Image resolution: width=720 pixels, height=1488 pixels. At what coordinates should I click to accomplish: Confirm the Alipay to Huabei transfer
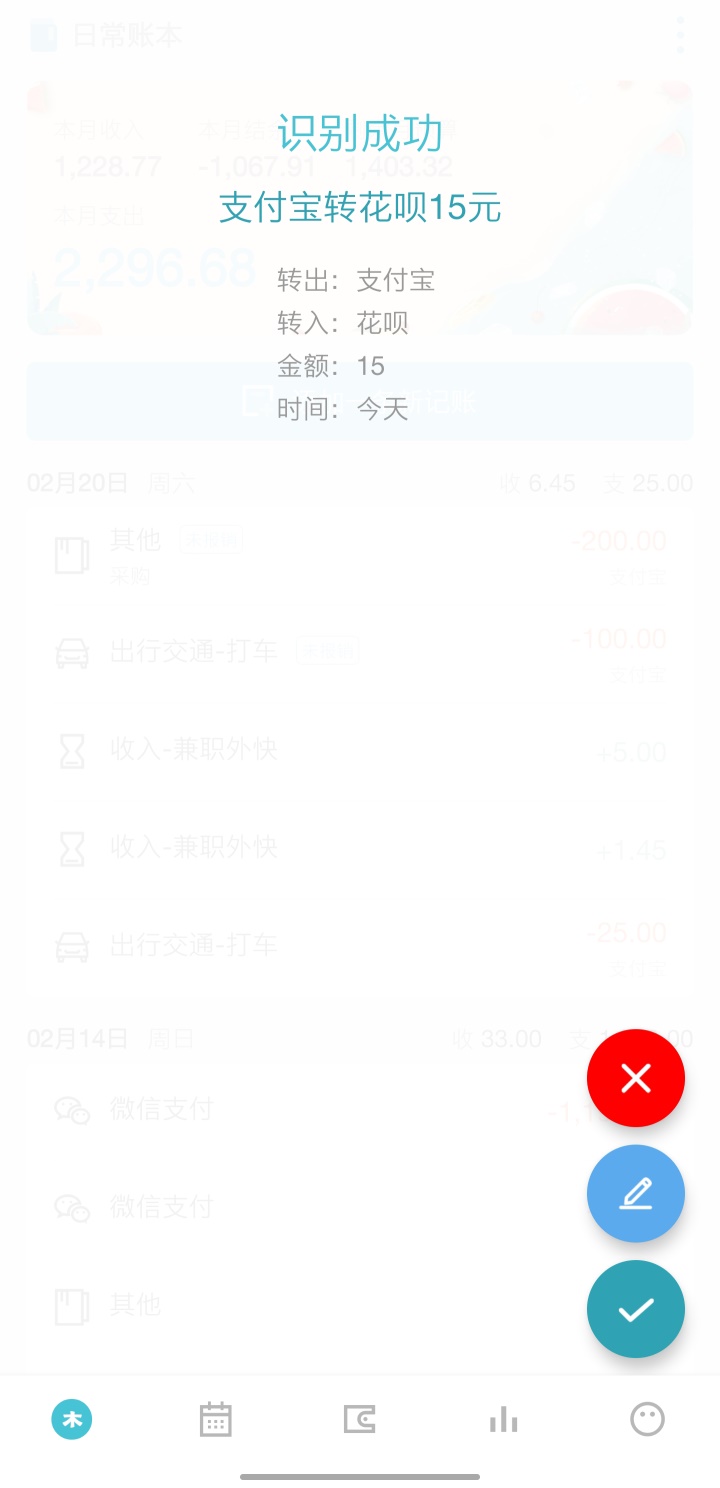(x=636, y=1309)
